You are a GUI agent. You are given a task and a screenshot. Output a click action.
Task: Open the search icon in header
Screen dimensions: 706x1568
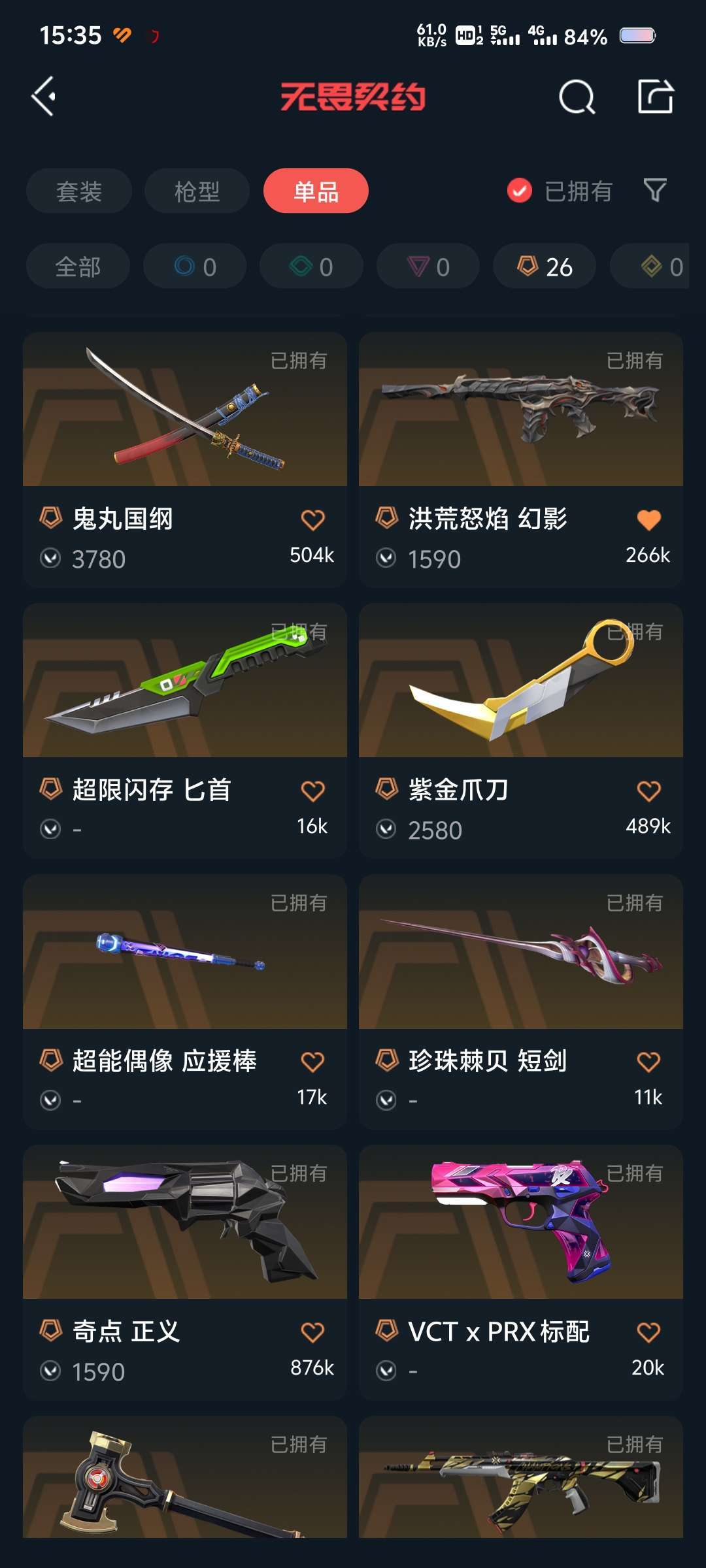click(577, 97)
